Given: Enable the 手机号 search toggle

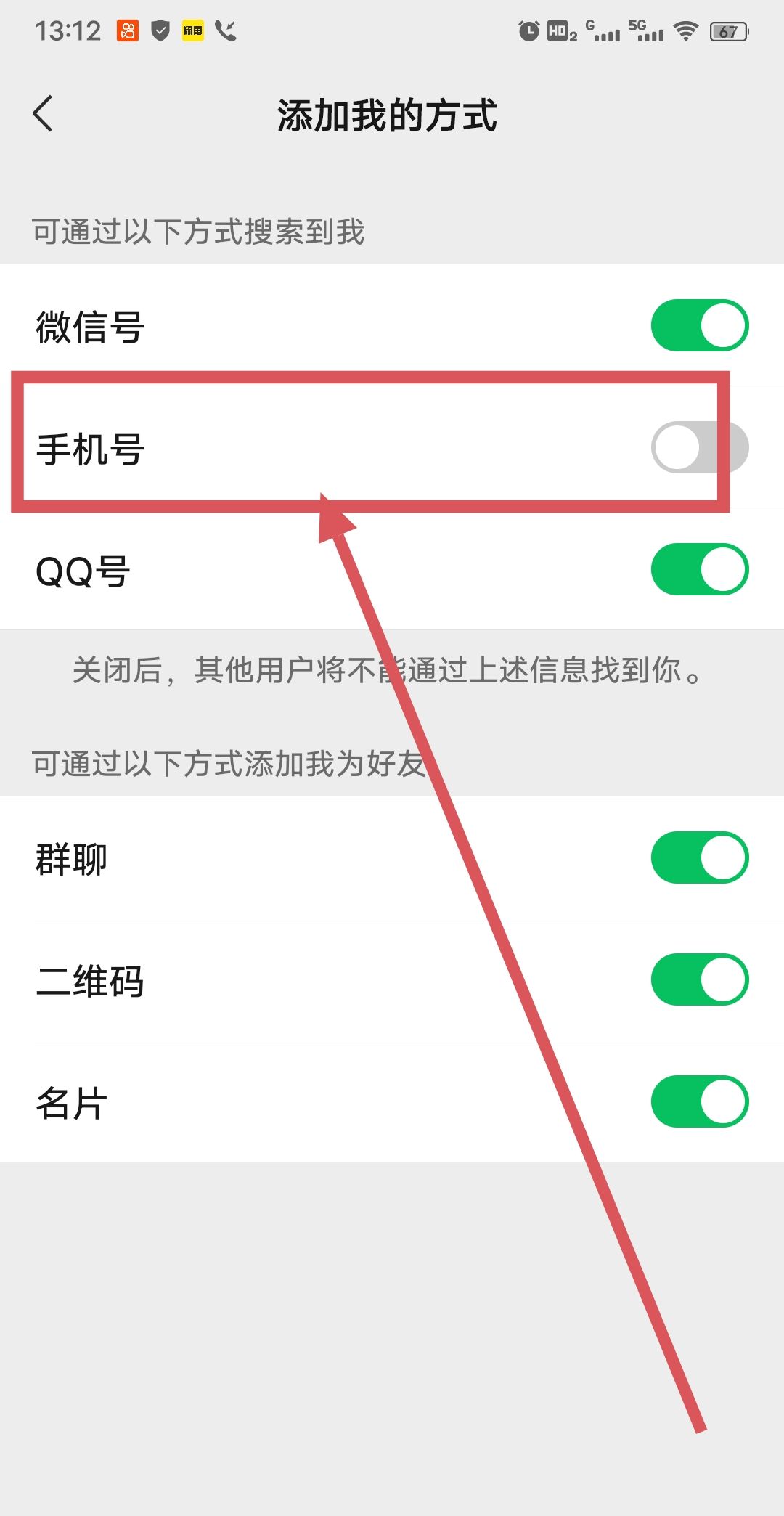Looking at the screenshot, I should tap(699, 446).
